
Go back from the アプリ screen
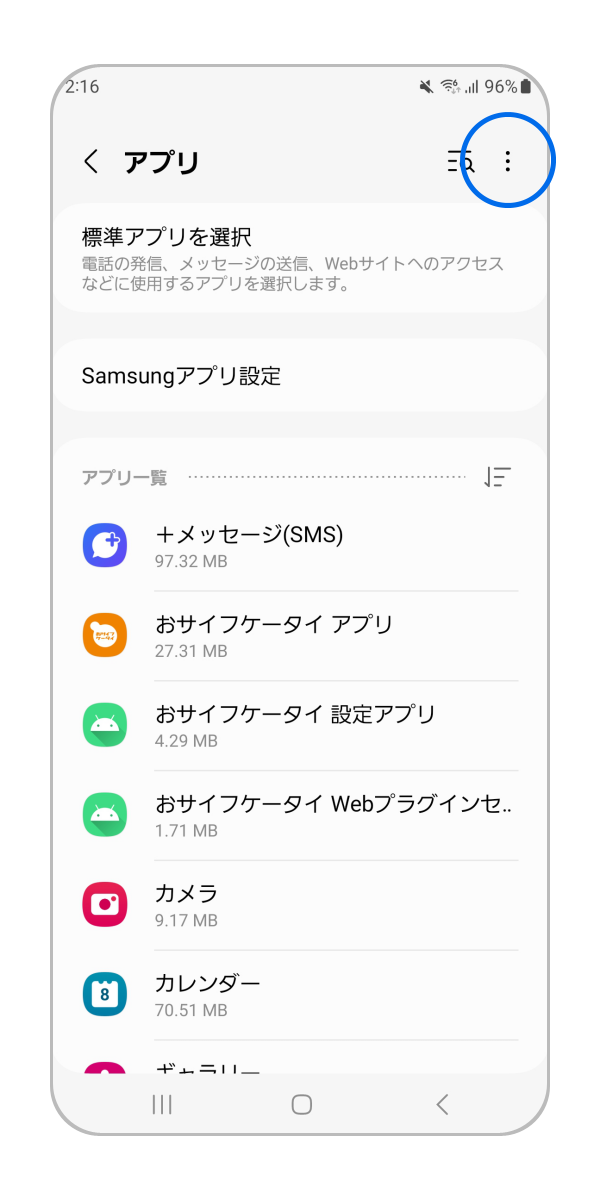point(91,162)
